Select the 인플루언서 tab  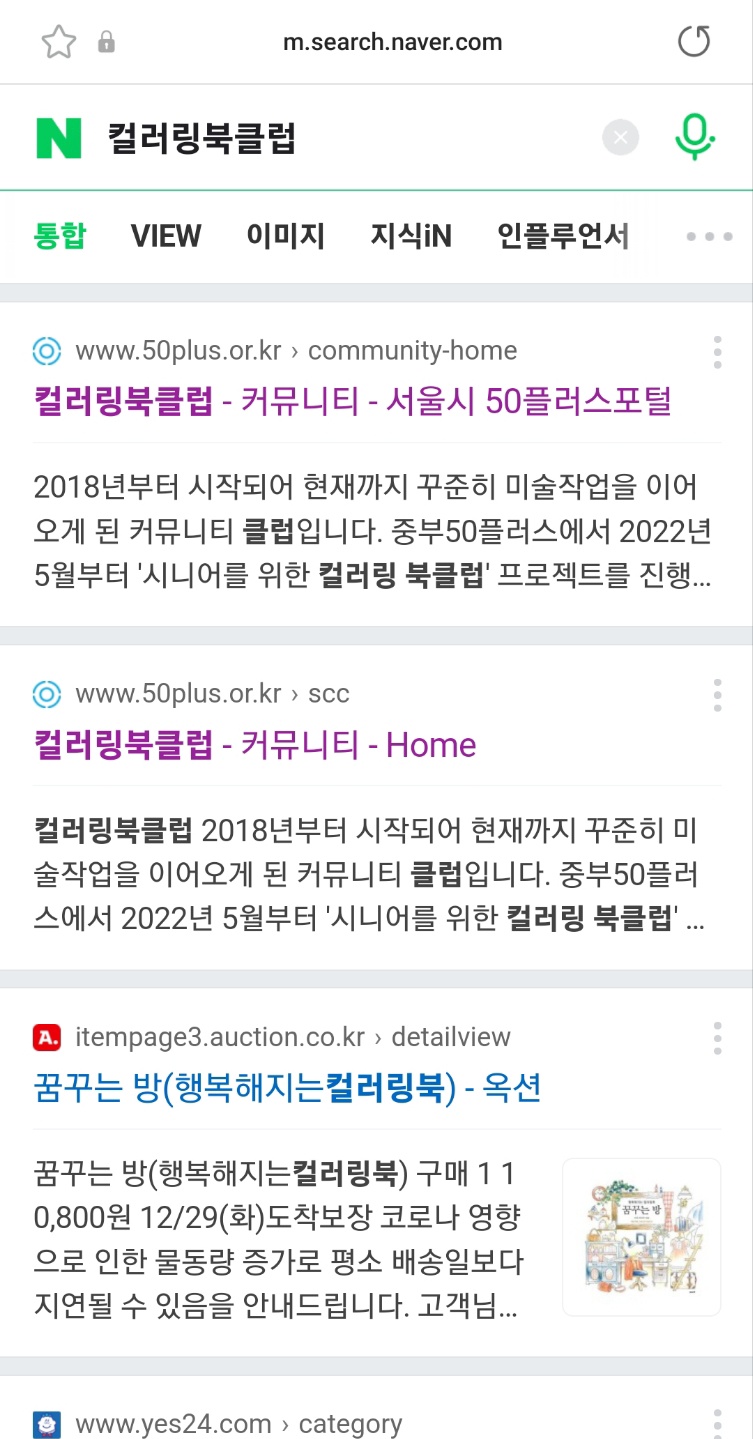pyautogui.click(x=563, y=236)
